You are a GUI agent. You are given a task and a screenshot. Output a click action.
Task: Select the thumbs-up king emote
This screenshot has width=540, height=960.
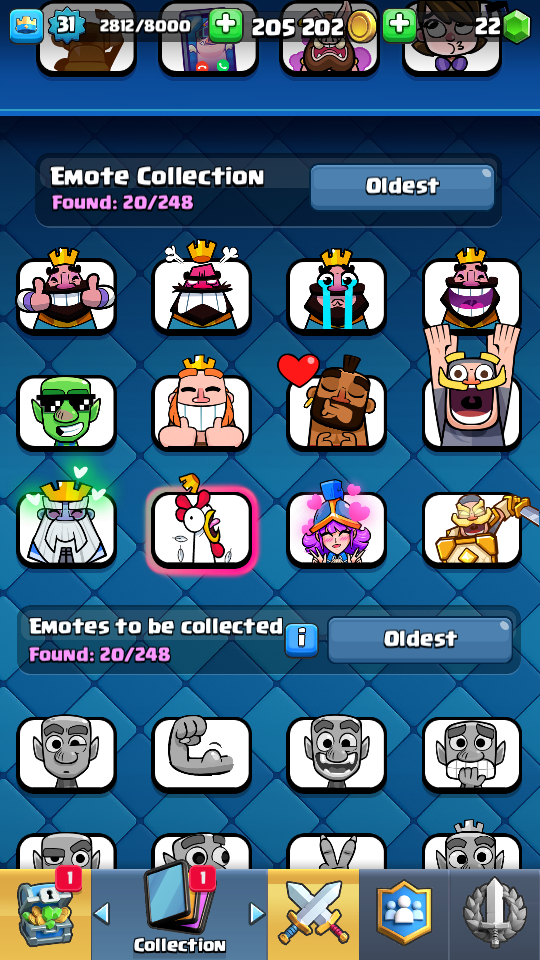pyautogui.click(x=66, y=291)
